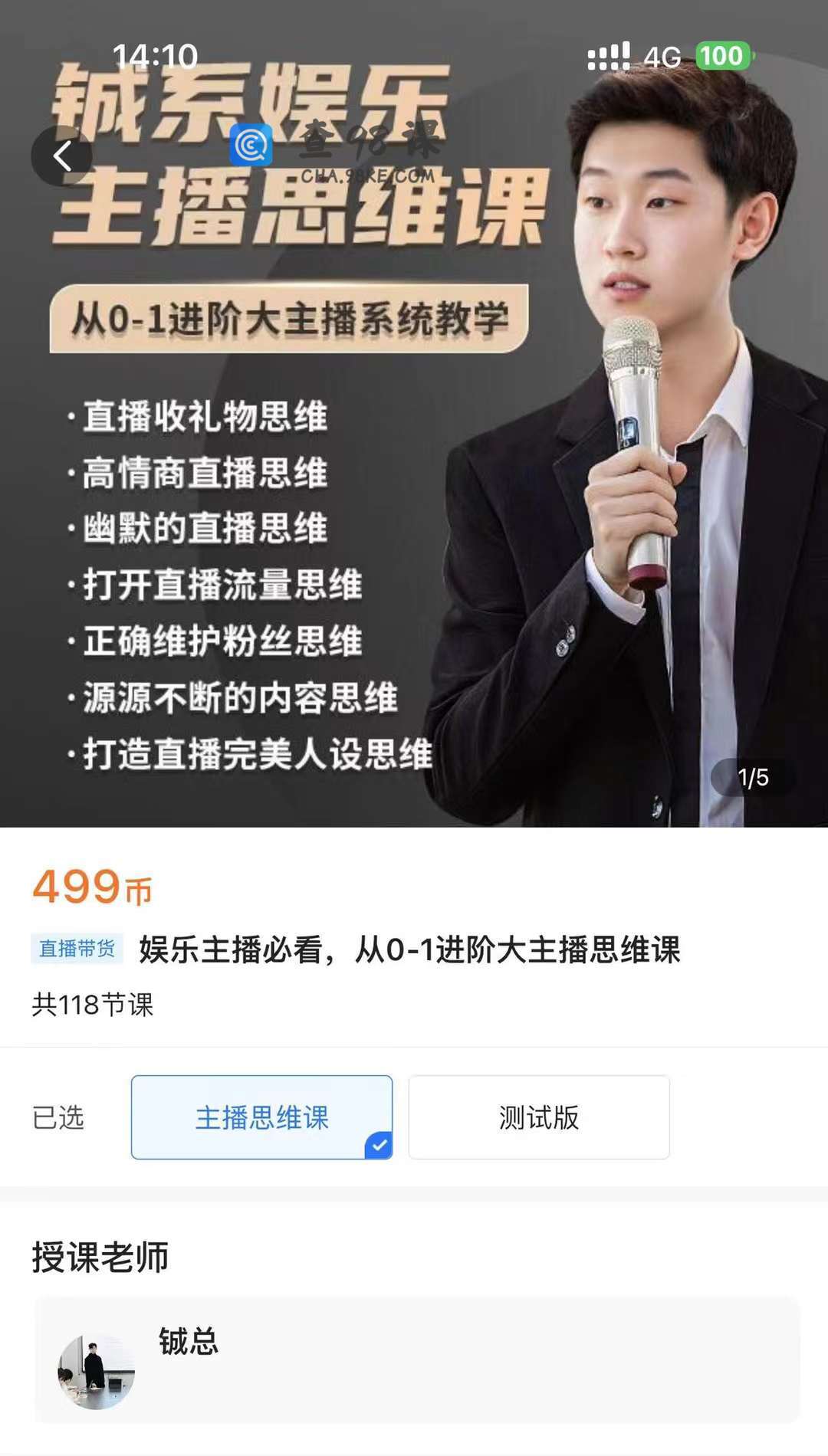828x1456 pixels.
Task: Open teacher 铖总's profile card
Action: tap(416, 1360)
